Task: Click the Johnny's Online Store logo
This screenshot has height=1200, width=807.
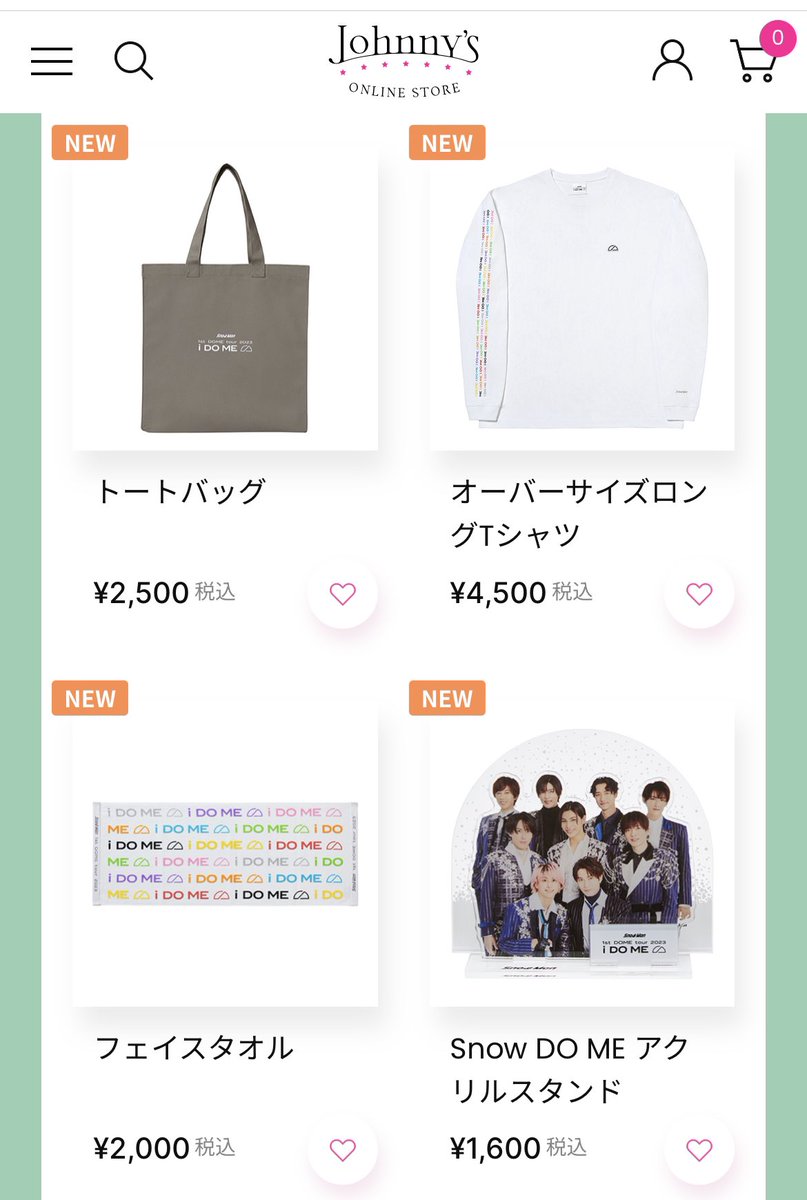Action: point(403,60)
